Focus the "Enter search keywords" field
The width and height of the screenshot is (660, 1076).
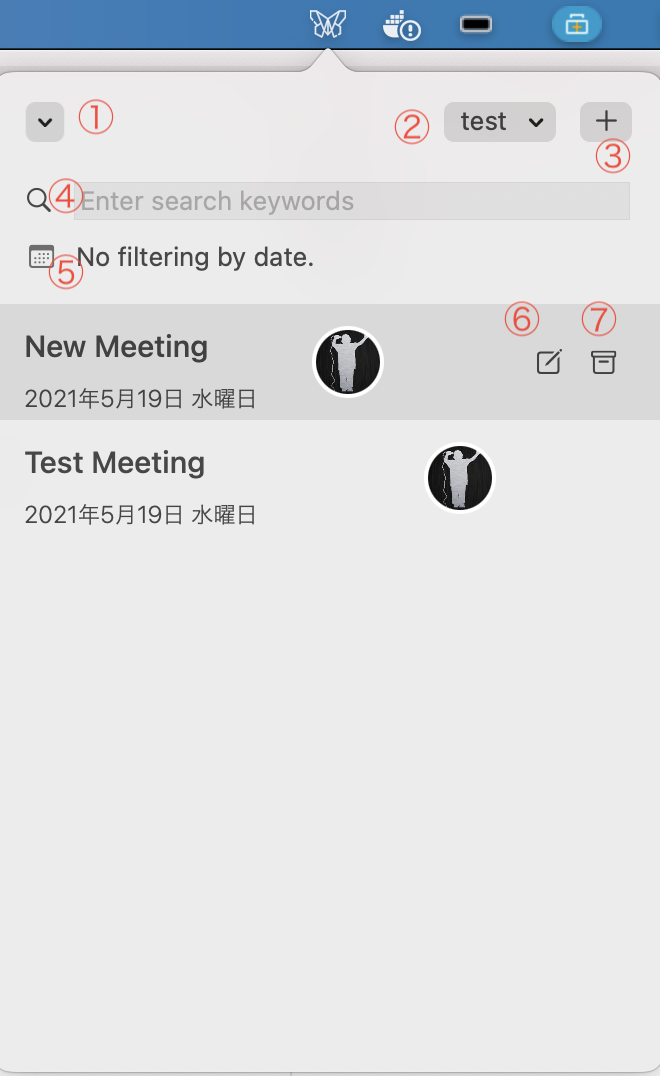[x=352, y=201]
